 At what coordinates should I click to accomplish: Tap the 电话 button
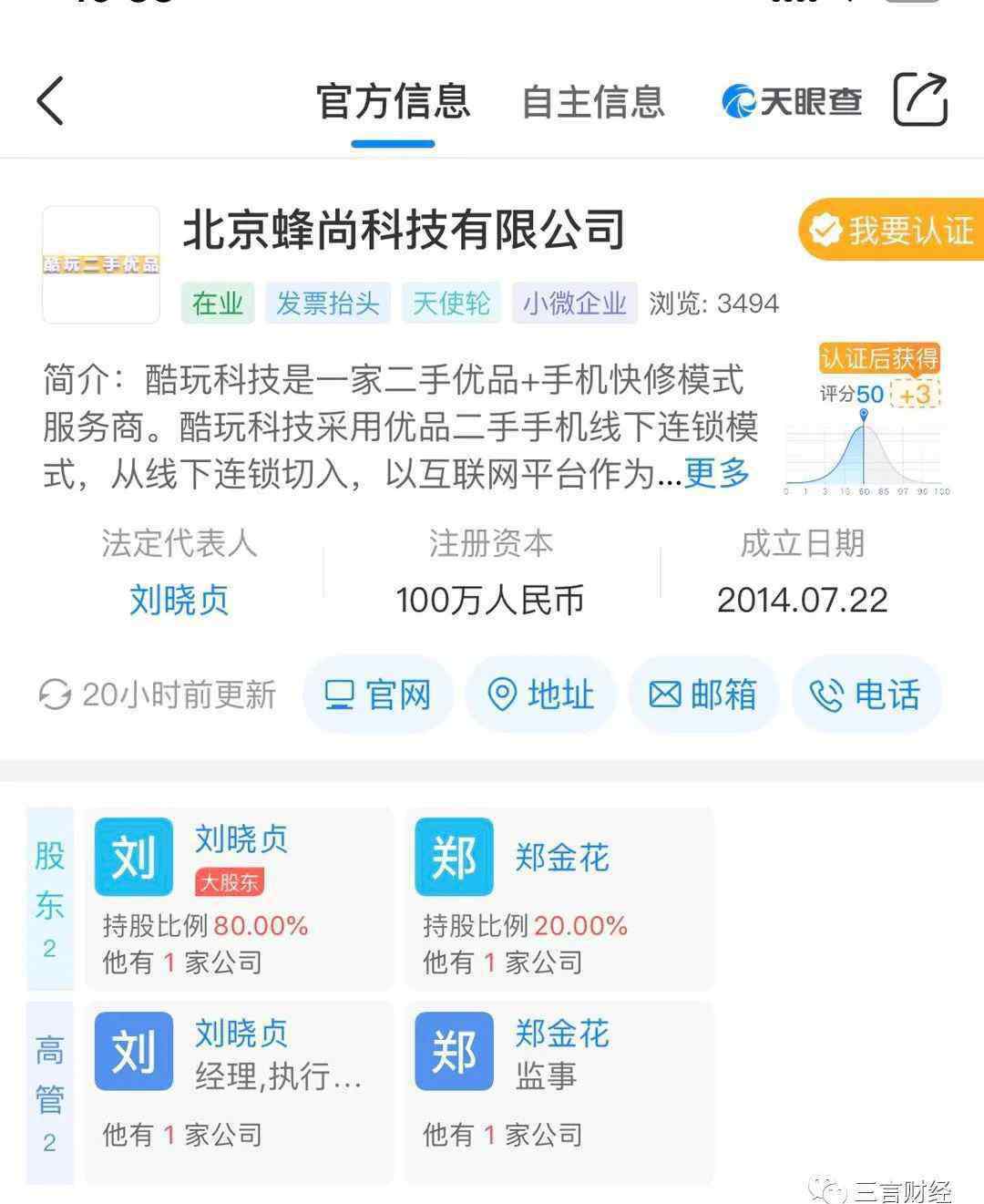pyautogui.click(x=866, y=695)
